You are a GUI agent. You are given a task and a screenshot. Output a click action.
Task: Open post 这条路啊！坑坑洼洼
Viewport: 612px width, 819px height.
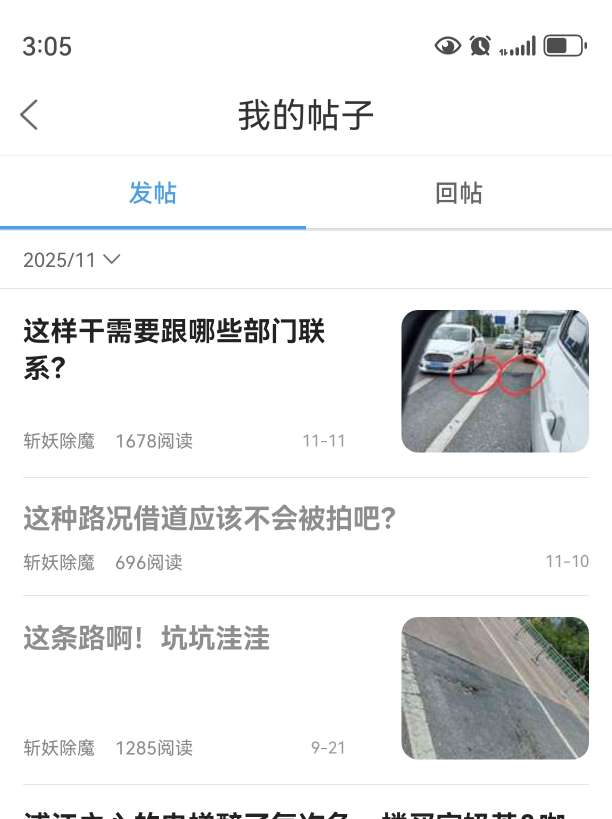147,638
